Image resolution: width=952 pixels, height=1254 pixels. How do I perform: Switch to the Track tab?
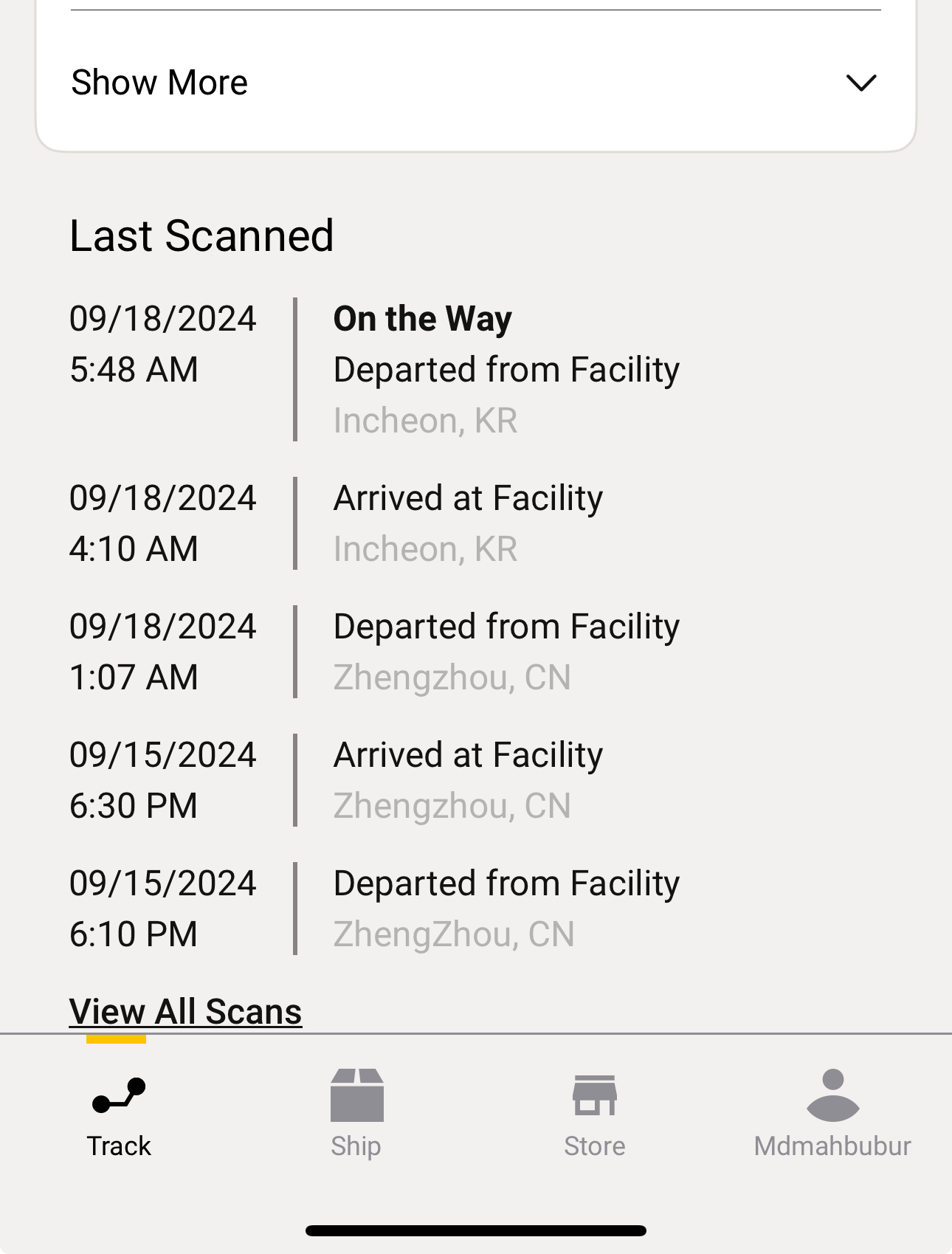tap(119, 1115)
